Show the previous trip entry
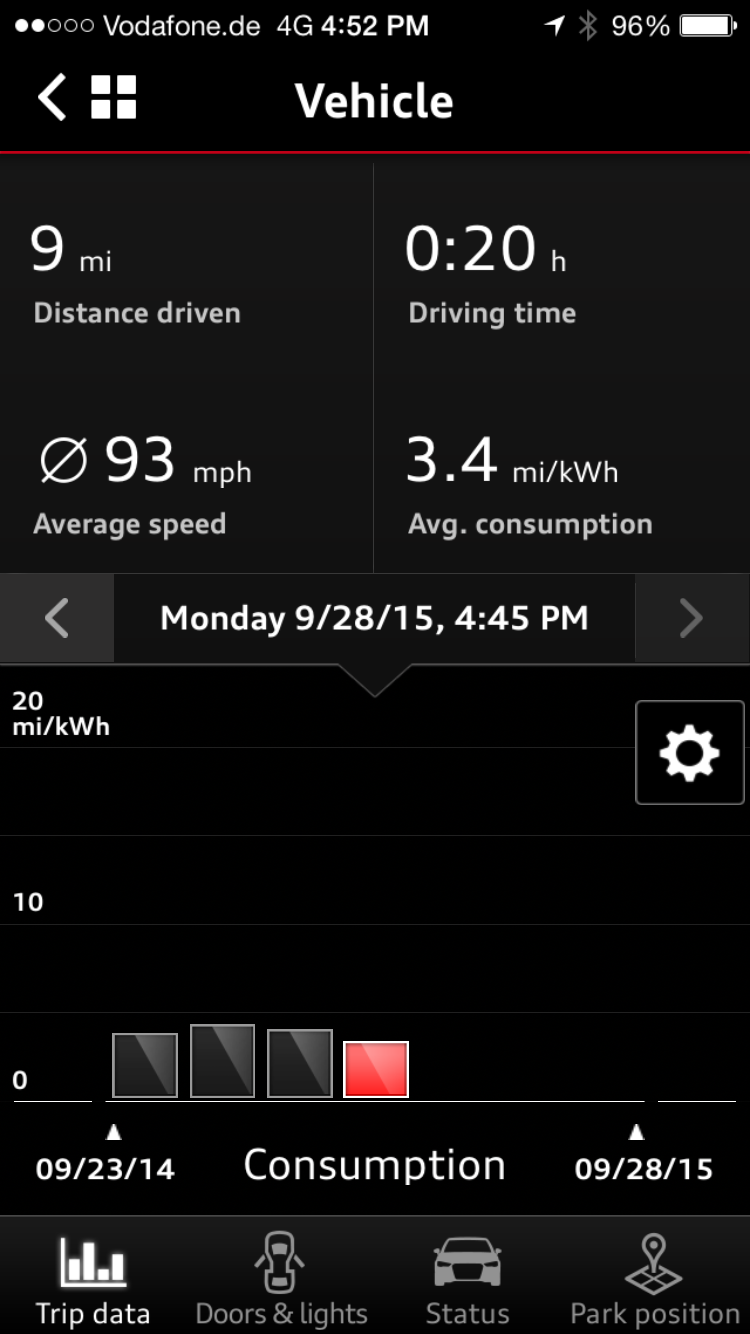The image size is (750, 1334). tap(57, 619)
